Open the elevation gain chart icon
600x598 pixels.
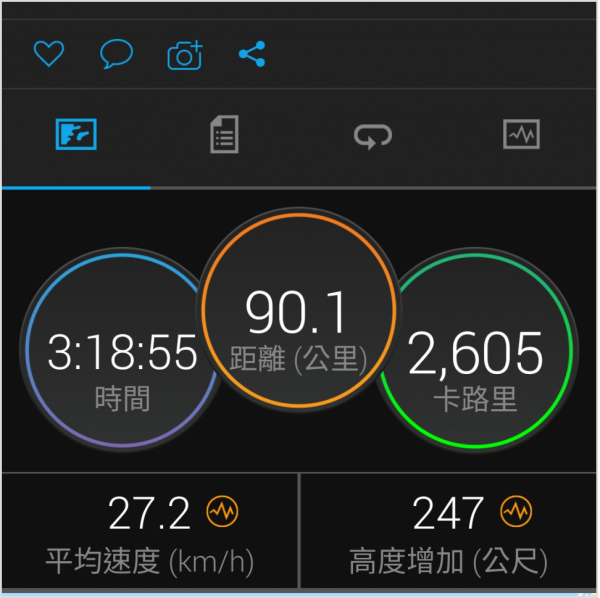pos(517,513)
